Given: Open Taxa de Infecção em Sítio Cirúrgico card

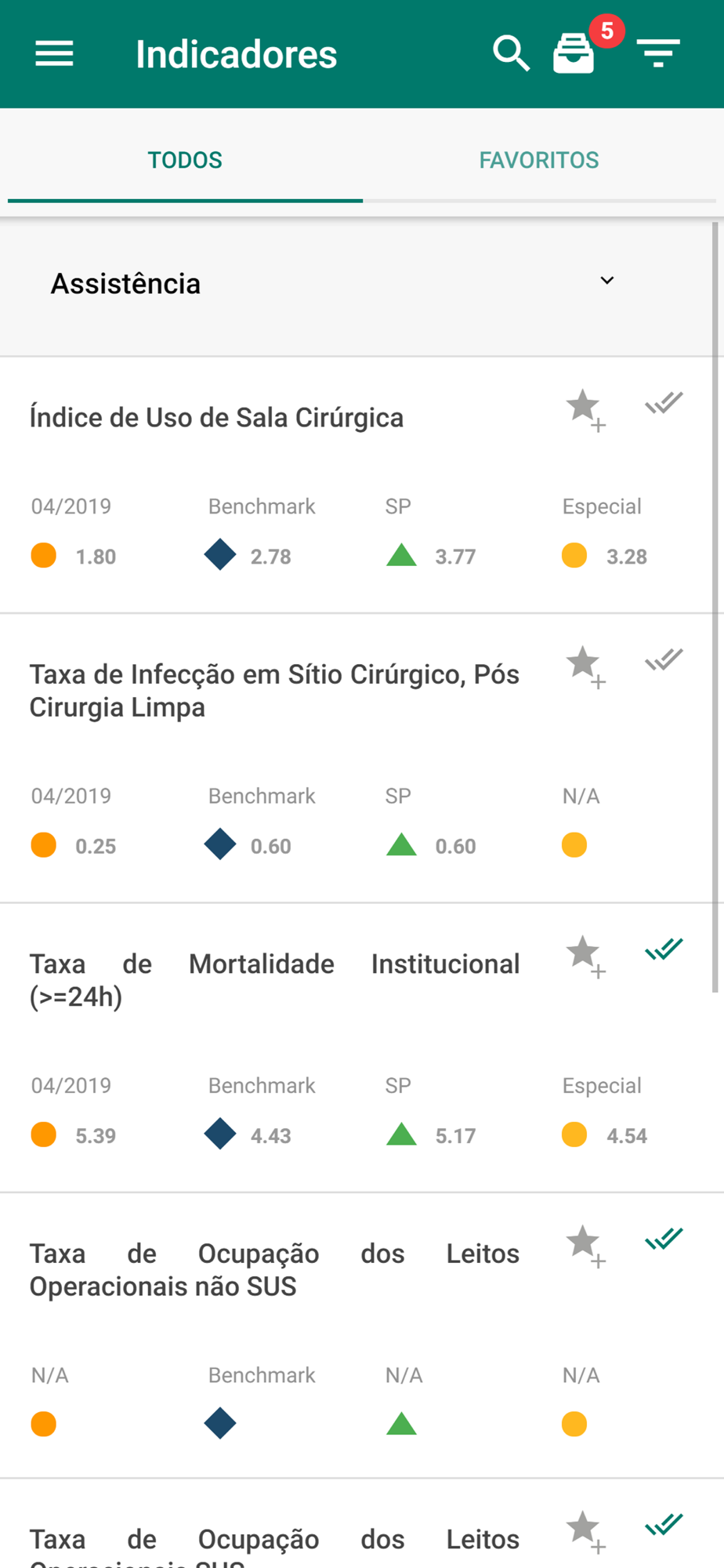Looking at the screenshot, I should point(274,691).
